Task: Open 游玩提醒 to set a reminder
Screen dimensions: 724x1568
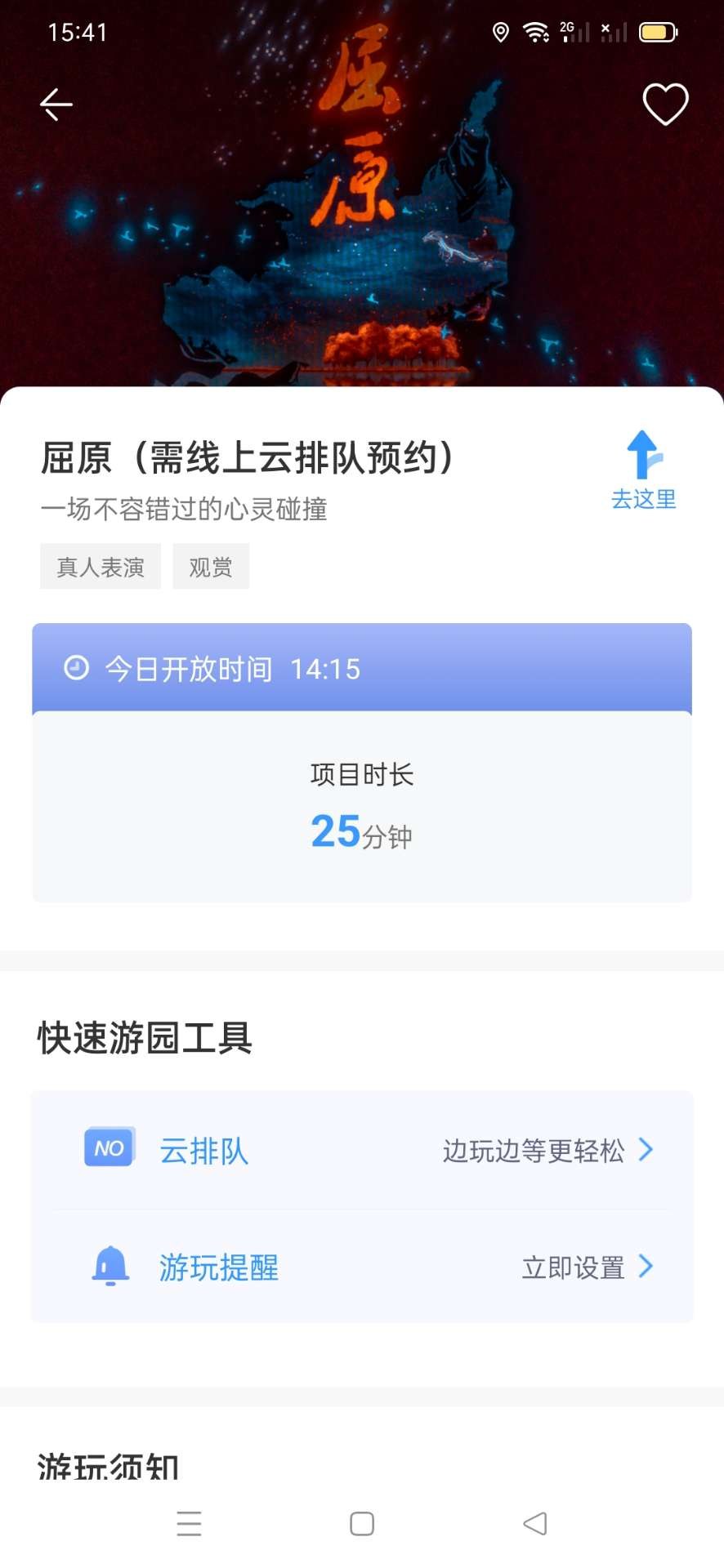Action: pyautogui.click(x=362, y=1267)
